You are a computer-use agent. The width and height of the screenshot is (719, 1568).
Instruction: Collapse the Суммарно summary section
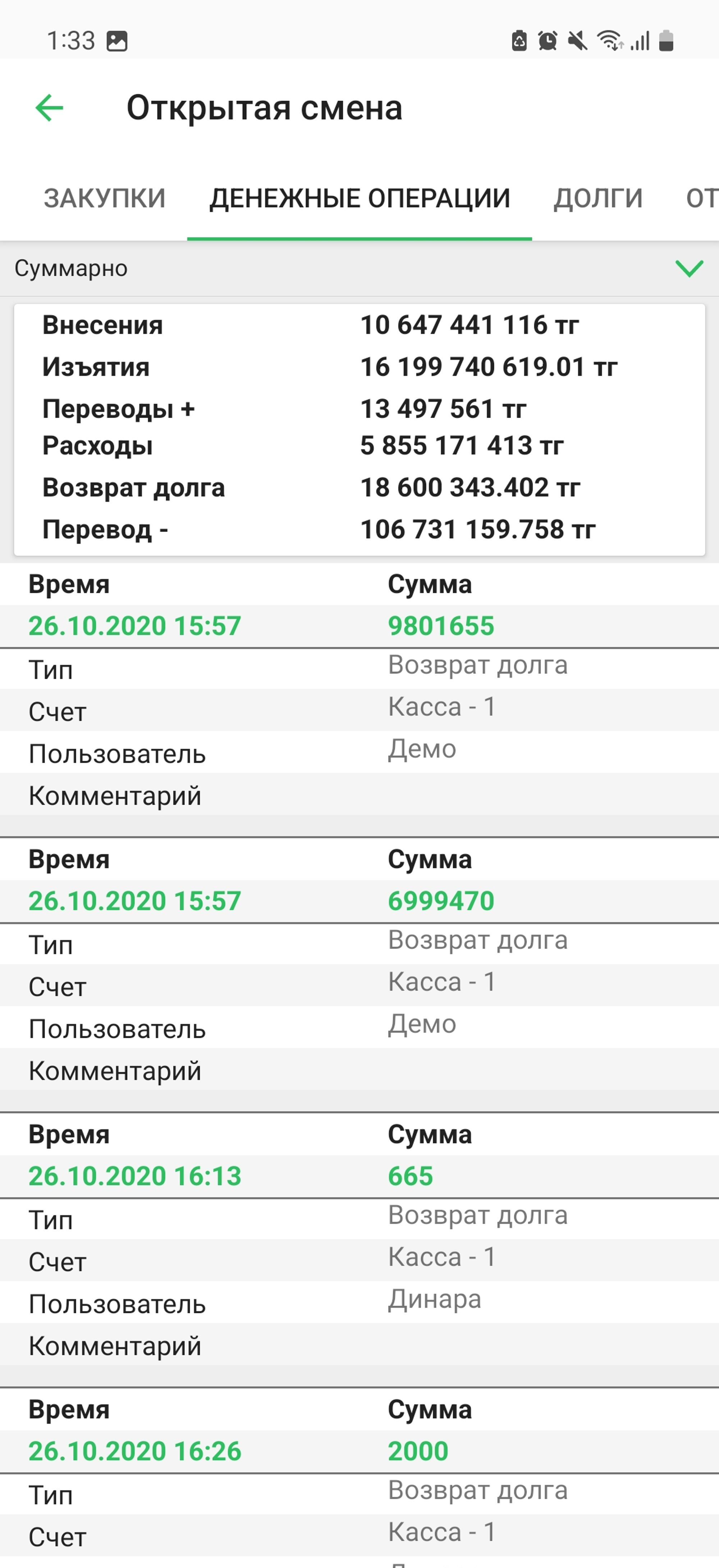coord(688,268)
